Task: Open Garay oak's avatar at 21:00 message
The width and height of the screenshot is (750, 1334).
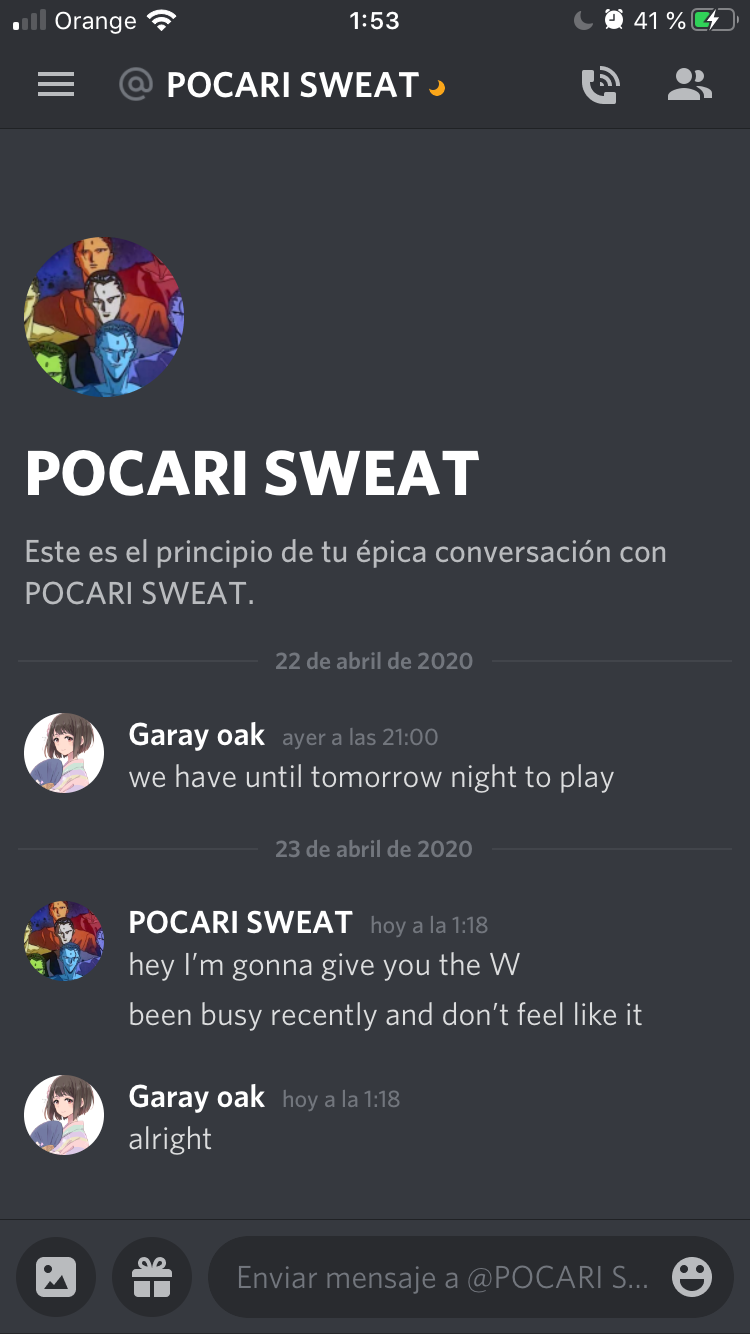Action: point(64,753)
